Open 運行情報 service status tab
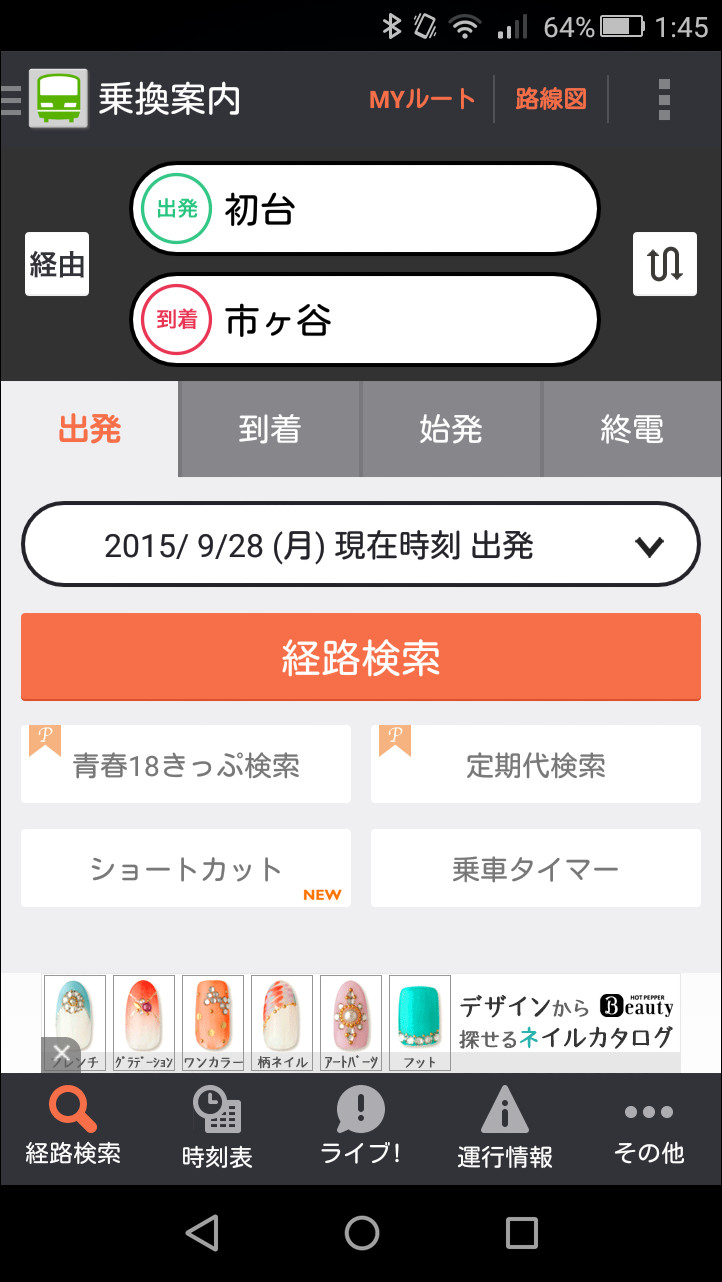 [505, 1128]
